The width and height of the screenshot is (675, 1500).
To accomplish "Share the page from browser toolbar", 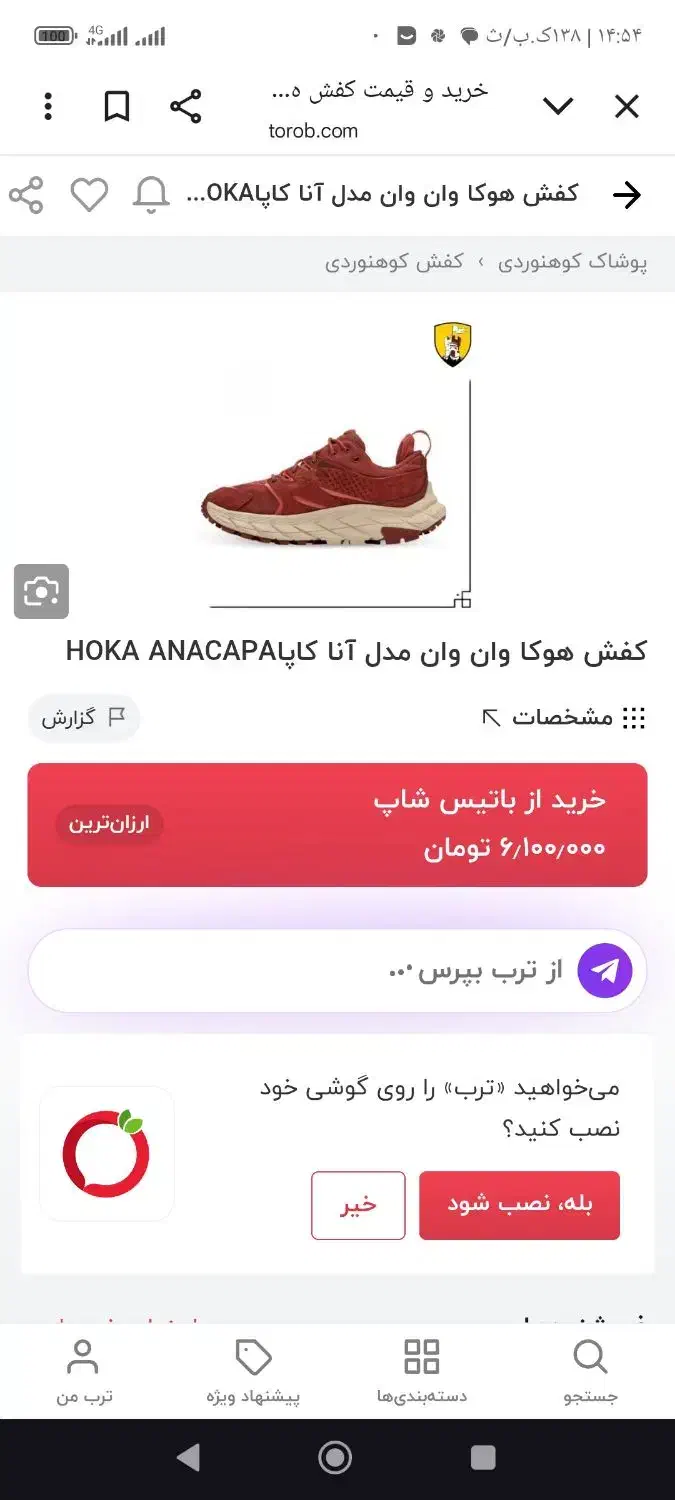I will (185, 106).
